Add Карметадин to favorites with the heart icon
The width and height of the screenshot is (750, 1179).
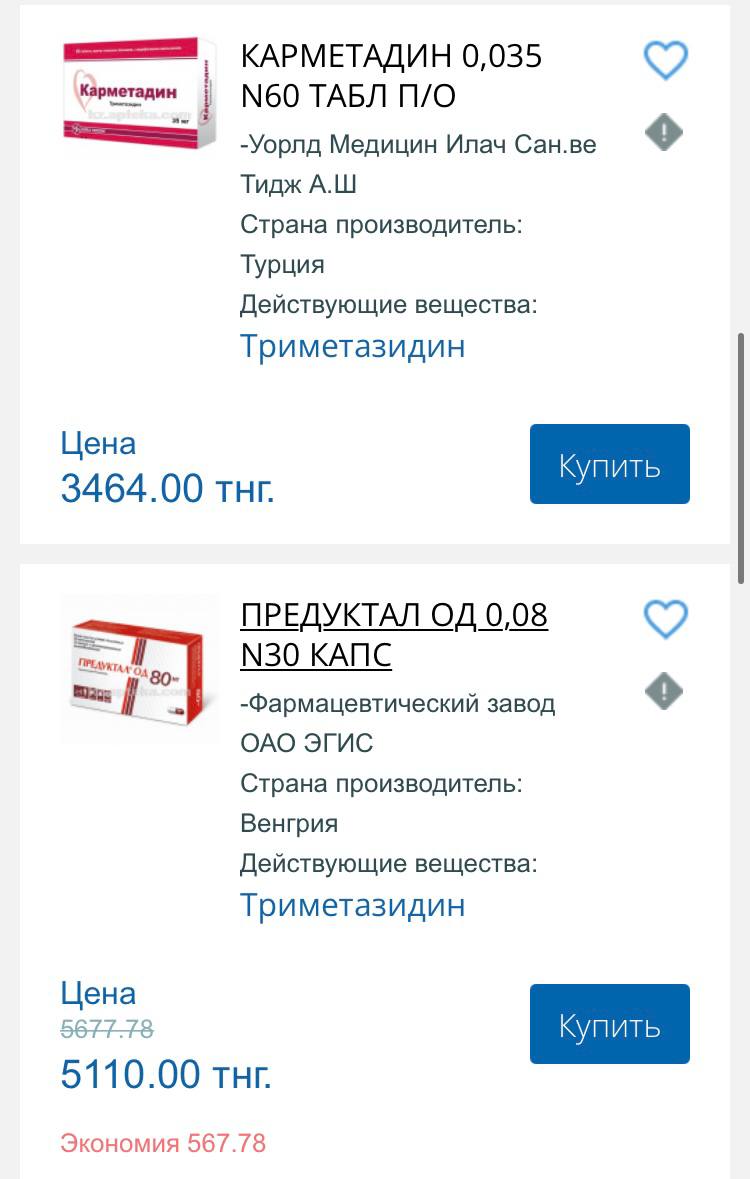[x=665, y=60]
